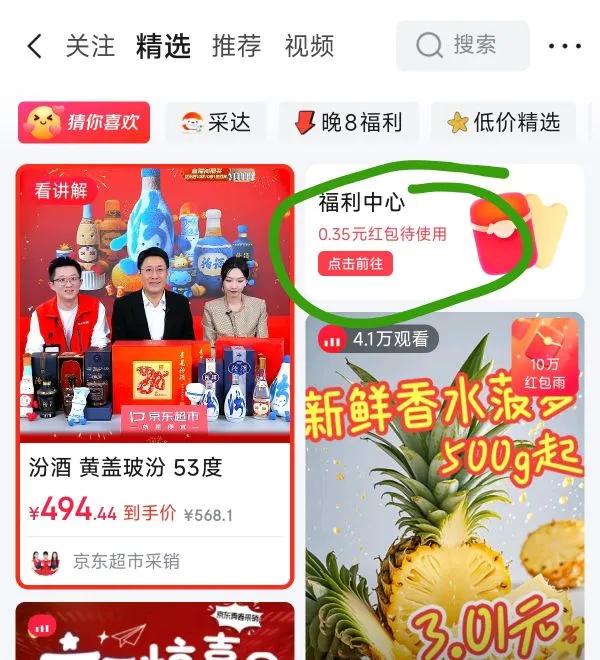Select the 猜你喜欢 chip

click(x=84, y=123)
